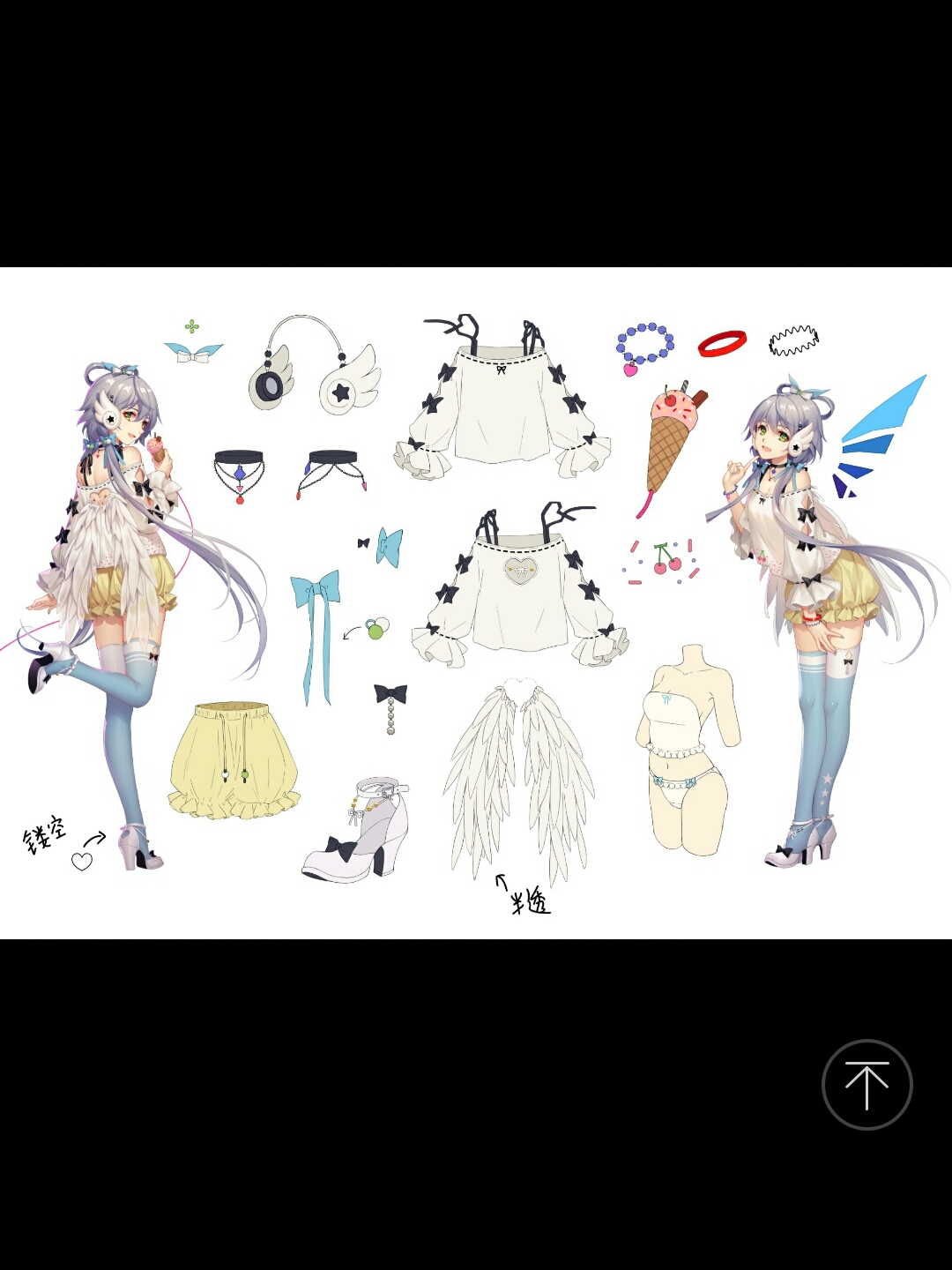This screenshot has height=1270, width=952.
Task: Tap the back-to-top arrow button
Action: tap(866, 1084)
